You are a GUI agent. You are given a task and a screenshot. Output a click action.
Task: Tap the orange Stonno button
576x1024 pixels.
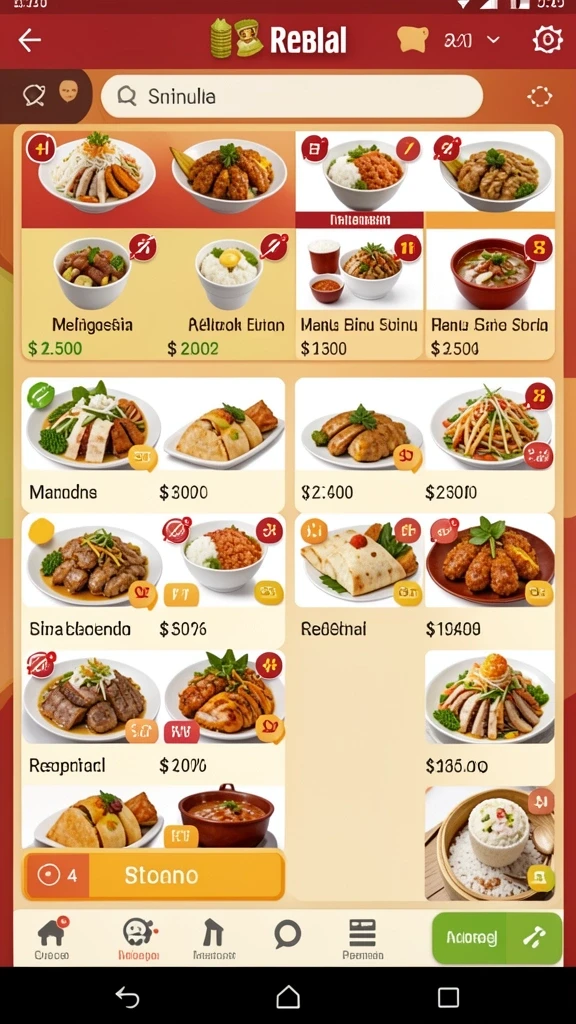pos(154,875)
